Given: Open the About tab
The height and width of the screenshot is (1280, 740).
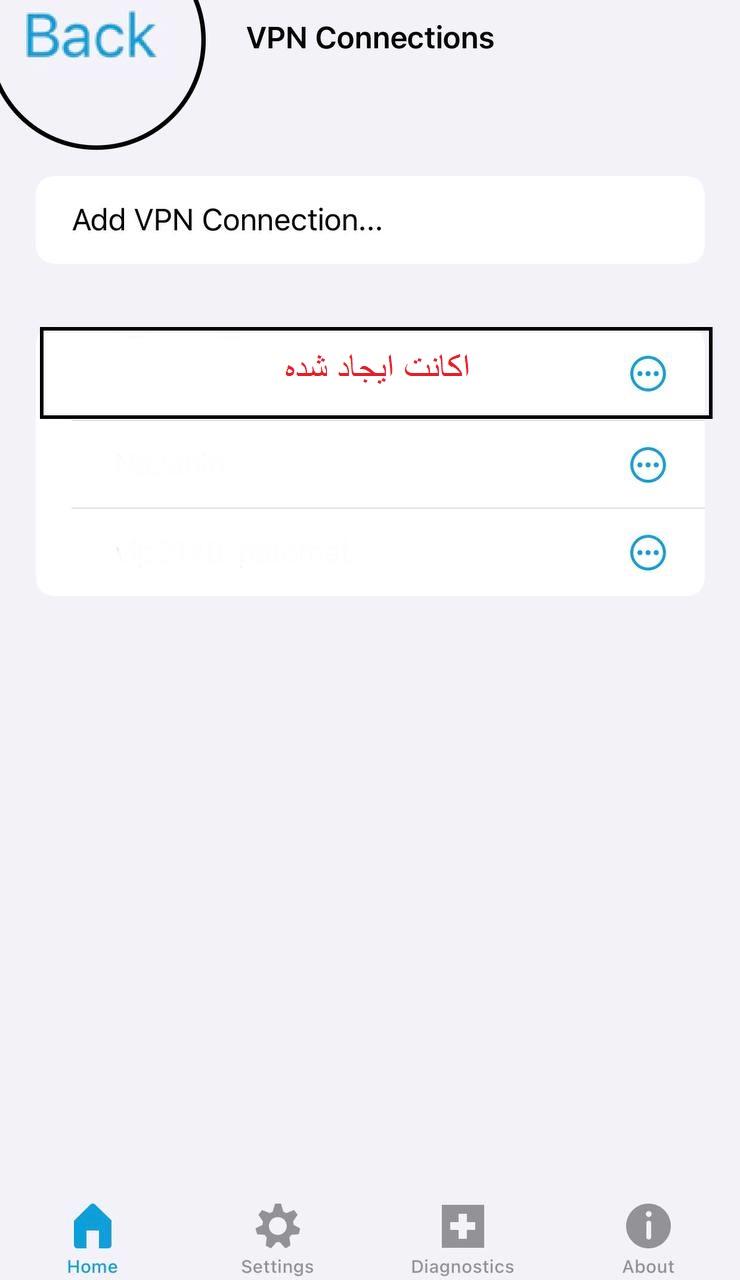Looking at the screenshot, I should click(x=648, y=1240).
